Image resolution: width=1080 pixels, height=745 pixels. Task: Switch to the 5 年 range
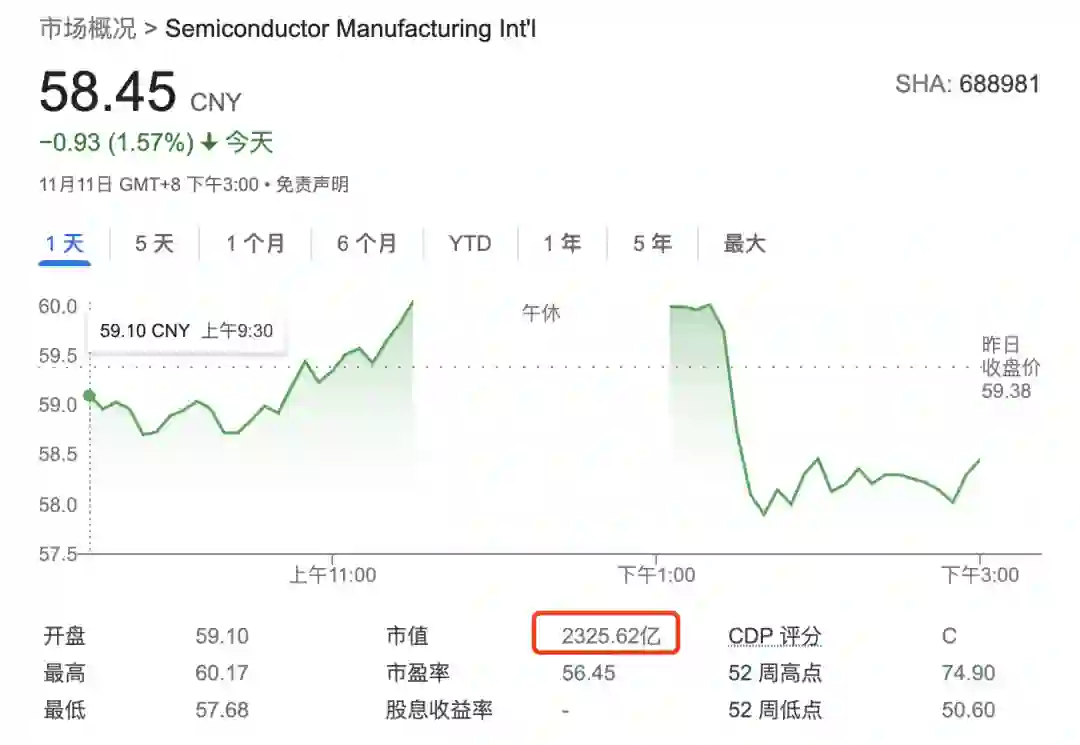[651, 244]
